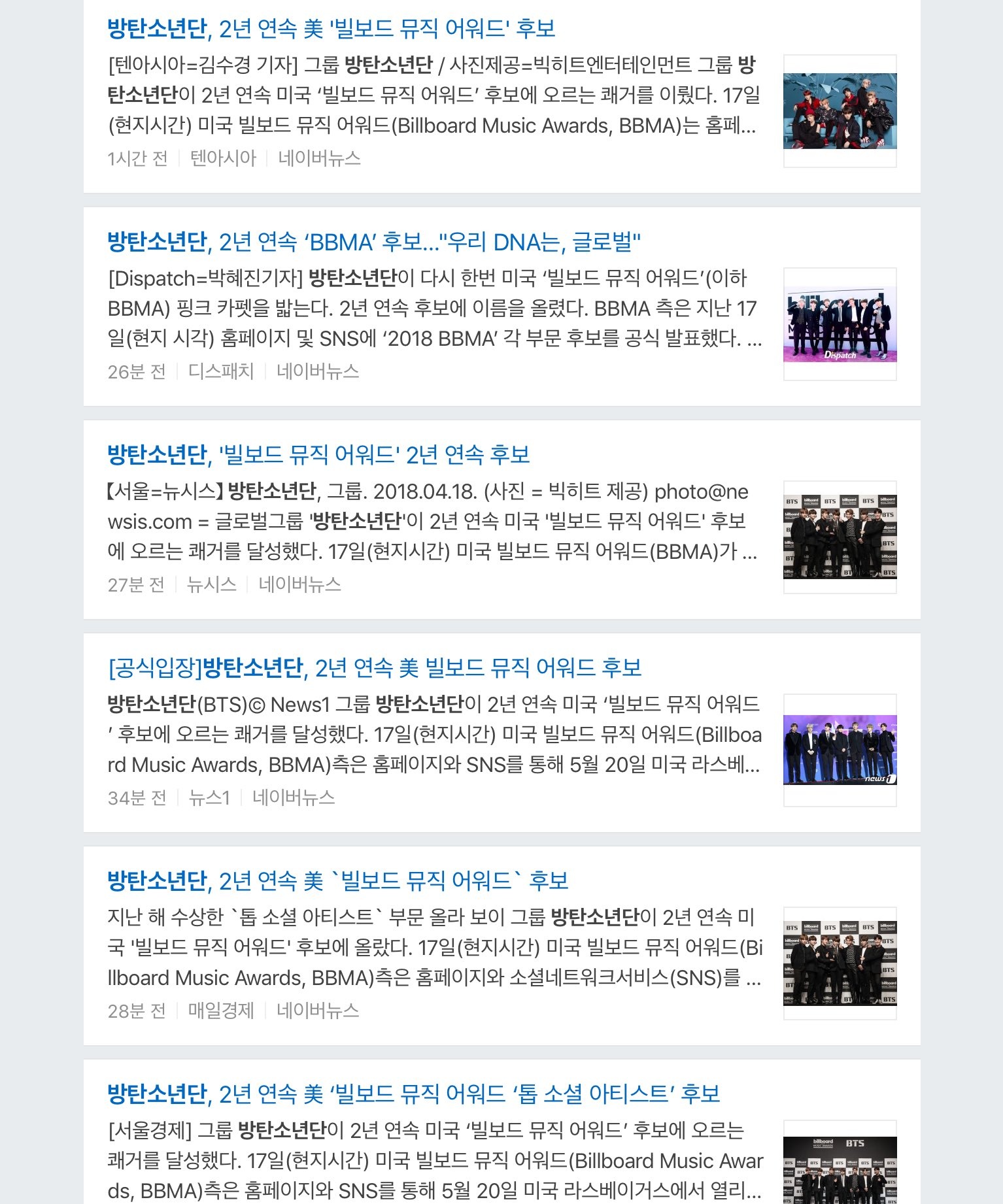Open the 매일경제 article headline
This screenshot has height=1204, width=1003.
(337, 881)
